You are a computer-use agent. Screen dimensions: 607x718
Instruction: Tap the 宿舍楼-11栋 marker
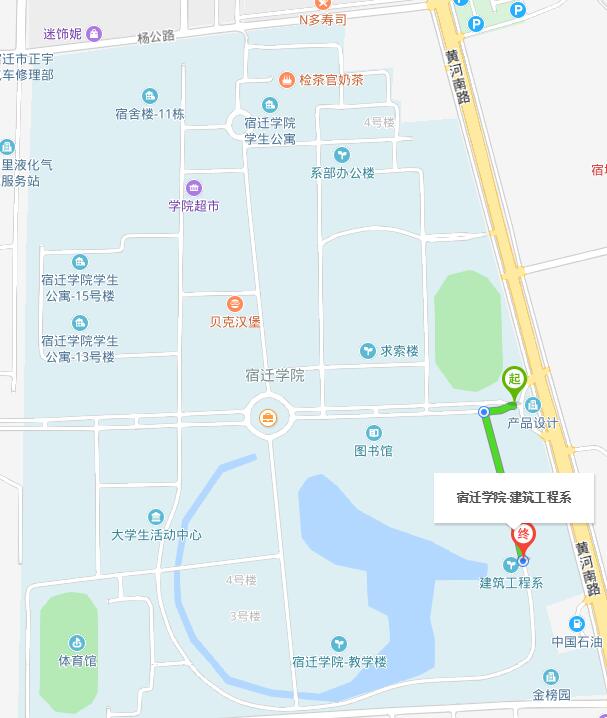coord(150,97)
